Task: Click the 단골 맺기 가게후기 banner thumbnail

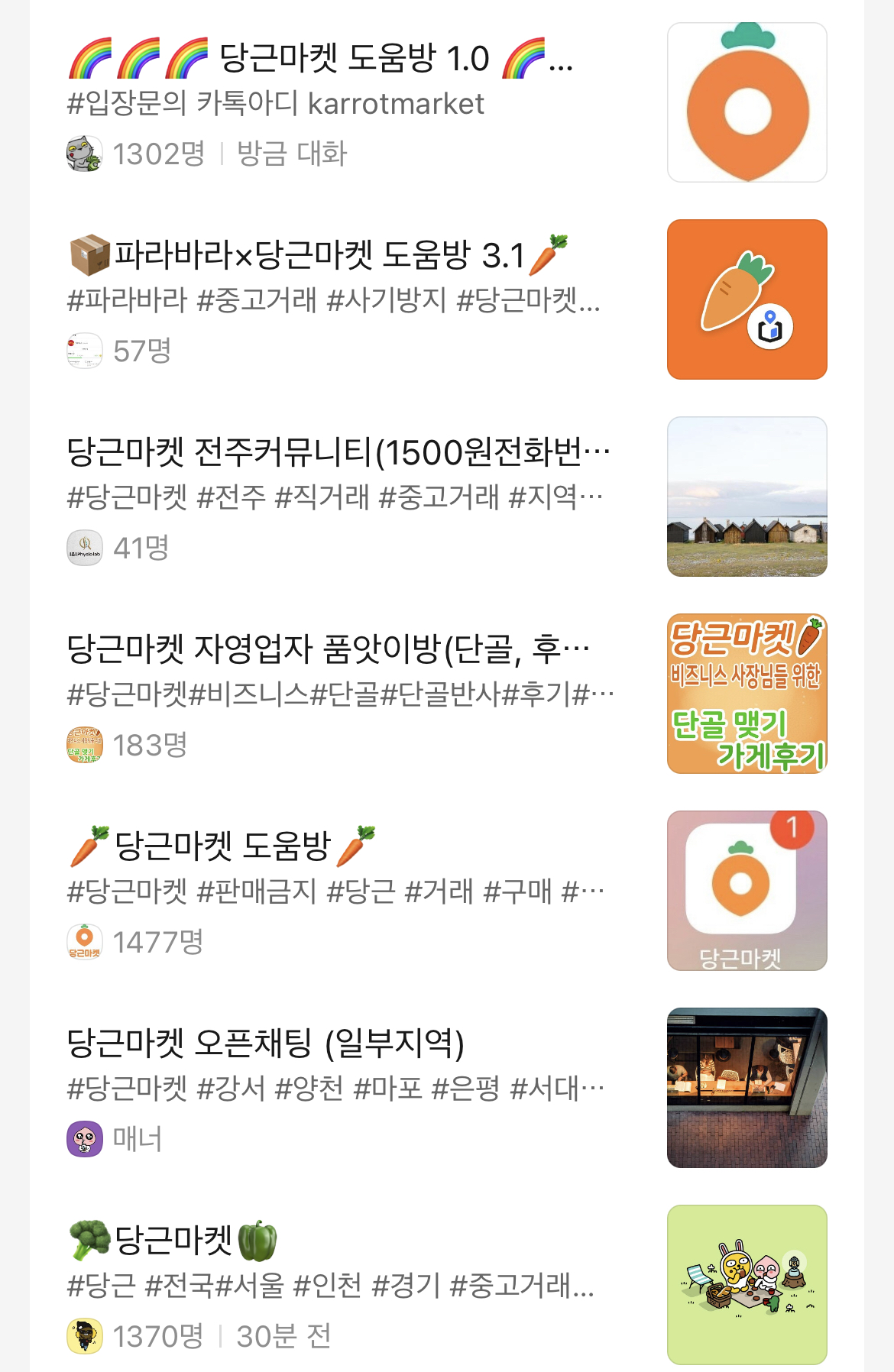Action: [746, 691]
